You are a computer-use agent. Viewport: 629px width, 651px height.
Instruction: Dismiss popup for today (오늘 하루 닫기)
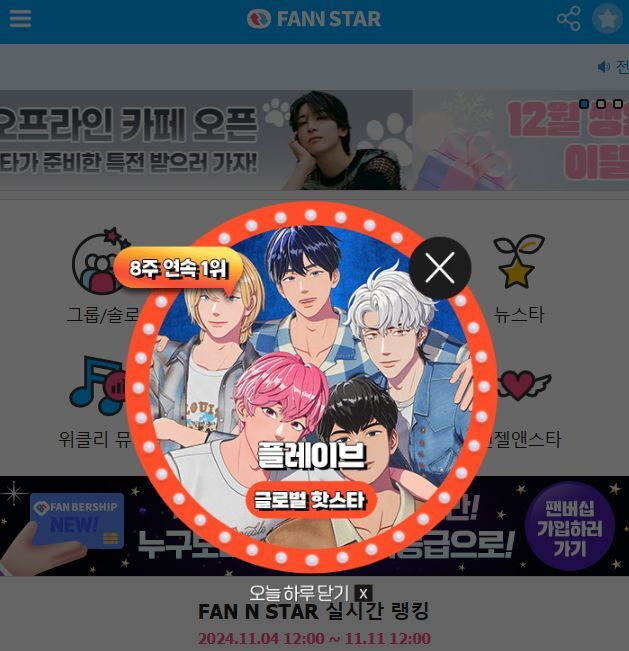[310, 593]
